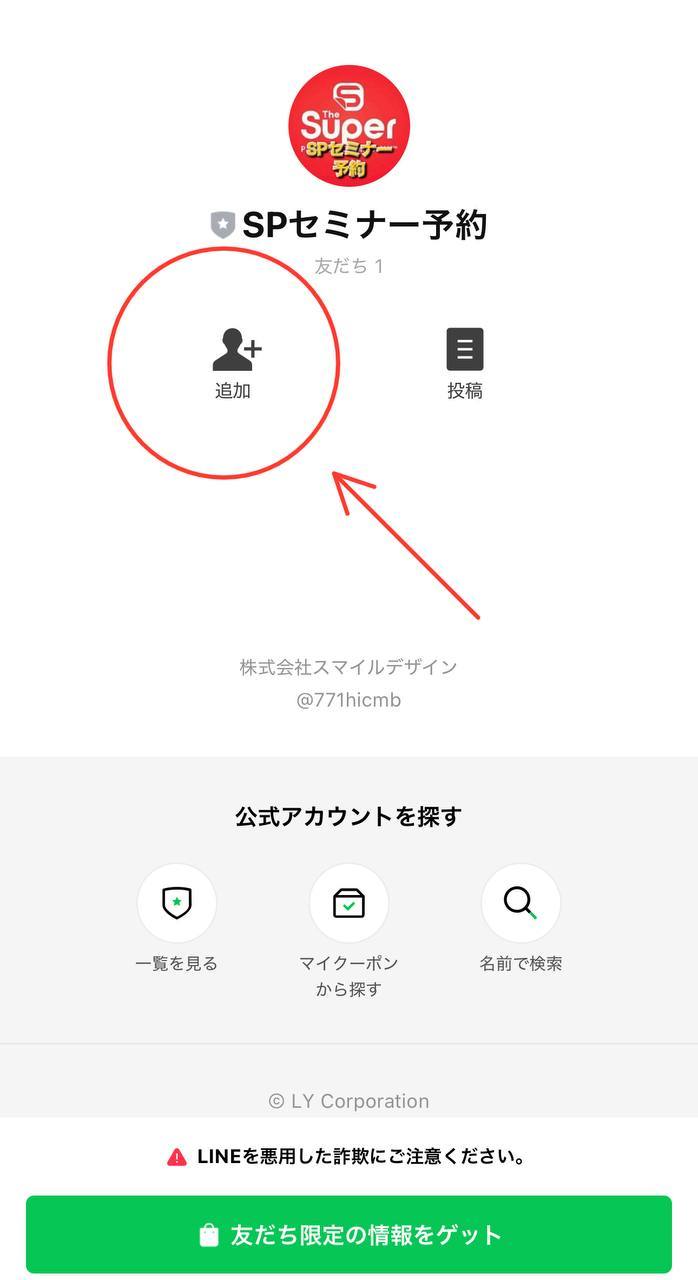Open the SPセミナー予約 profile picture
Viewport: 698px width, 1280px height.
(348, 125)
